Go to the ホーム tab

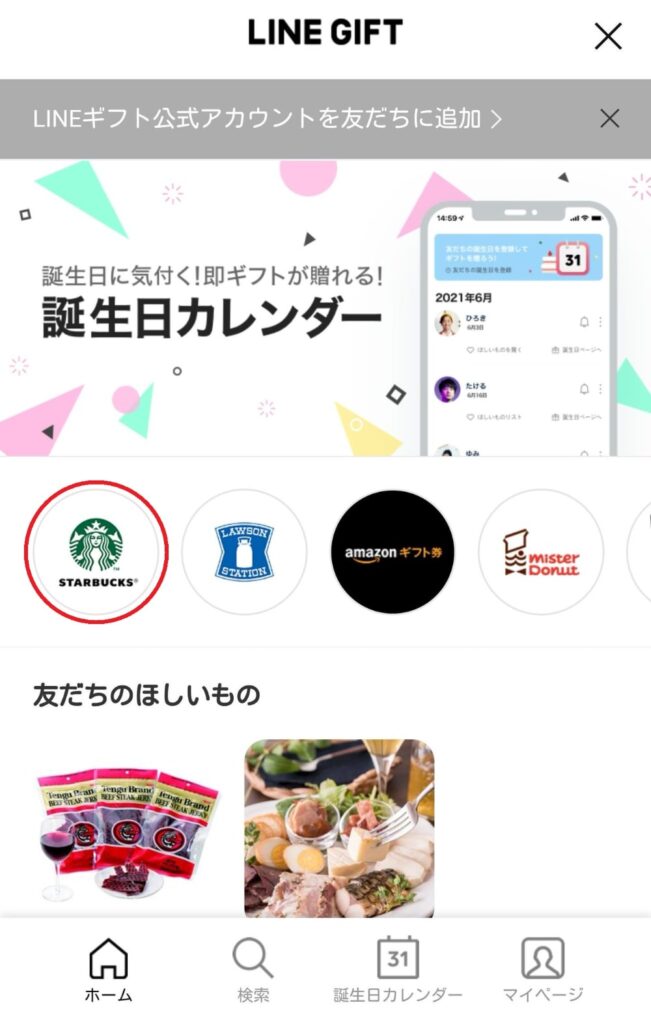point(108,970)
